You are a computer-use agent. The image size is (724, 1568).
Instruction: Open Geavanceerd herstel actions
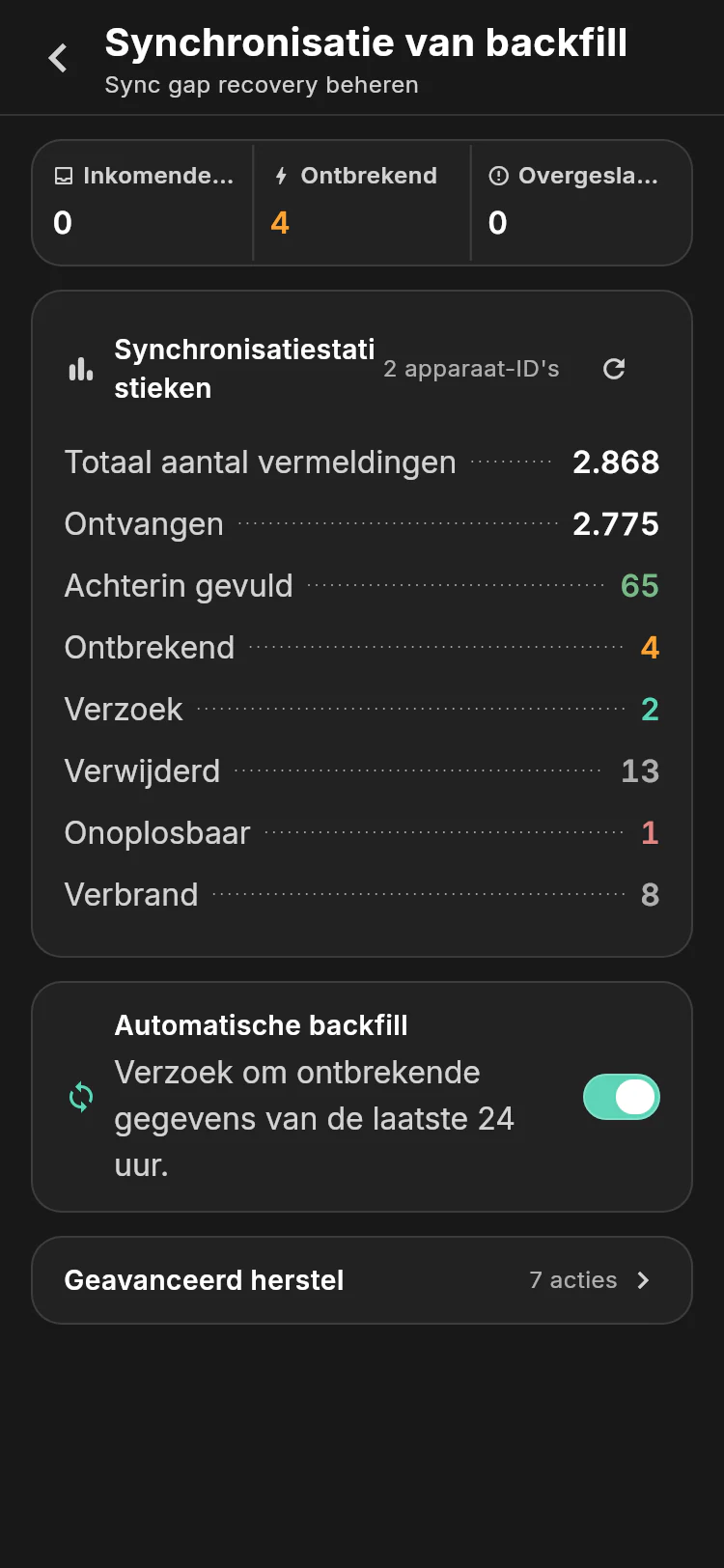(362, 1280)
